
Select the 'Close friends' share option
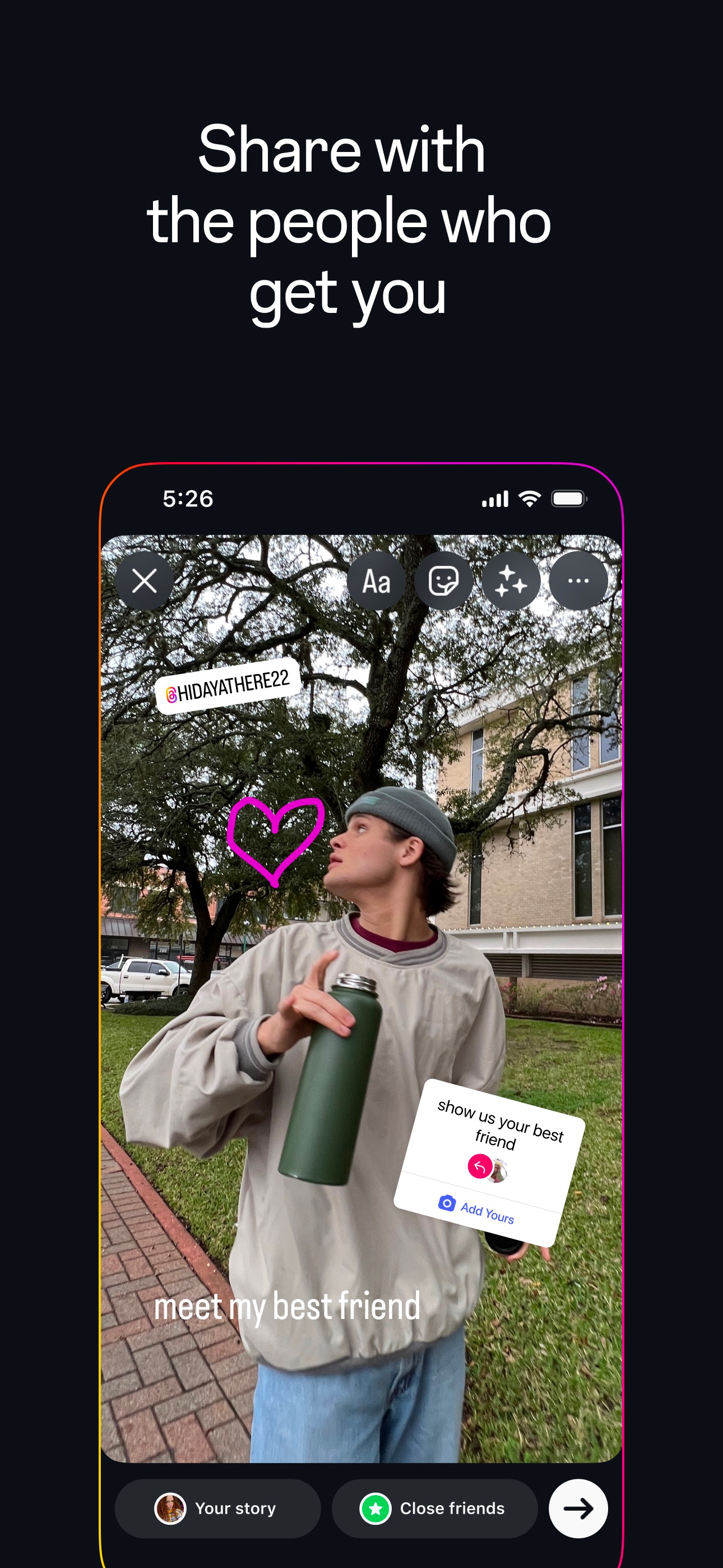click(x=435, y=1509)
